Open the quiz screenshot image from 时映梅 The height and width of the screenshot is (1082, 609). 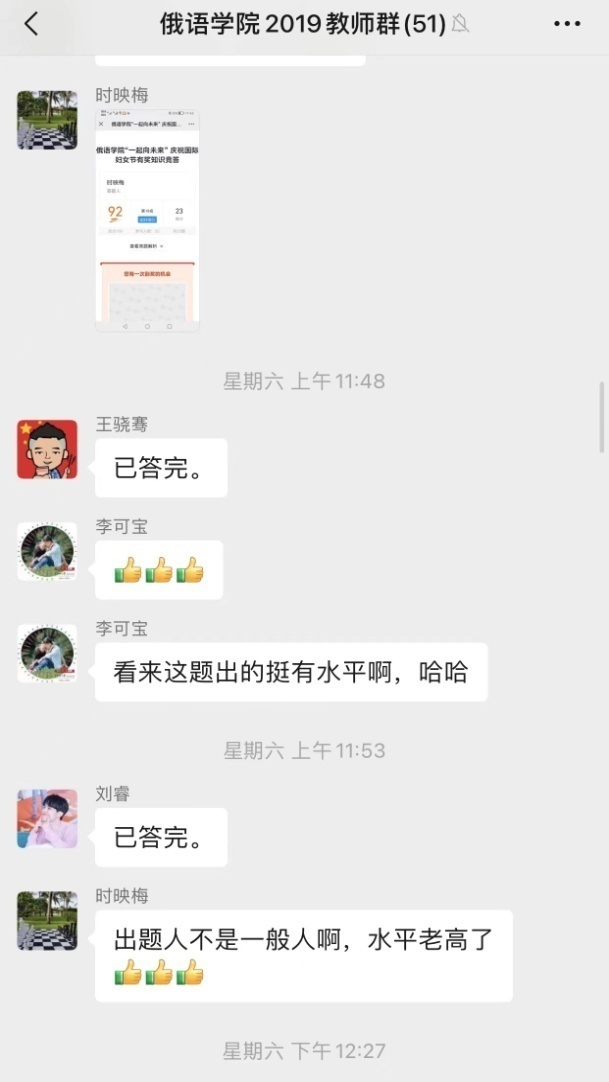(x=147, y=220)
